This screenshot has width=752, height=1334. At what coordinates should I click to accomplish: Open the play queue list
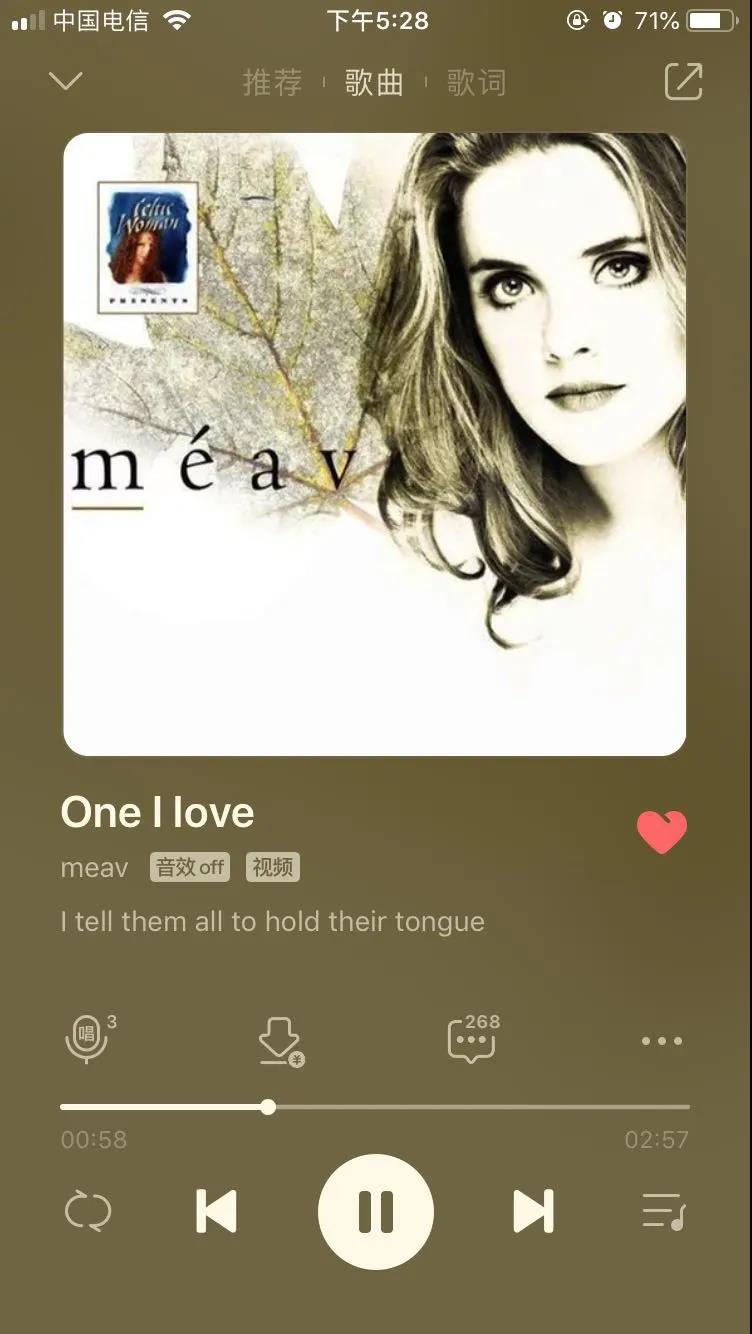(x=662, y=1212)
